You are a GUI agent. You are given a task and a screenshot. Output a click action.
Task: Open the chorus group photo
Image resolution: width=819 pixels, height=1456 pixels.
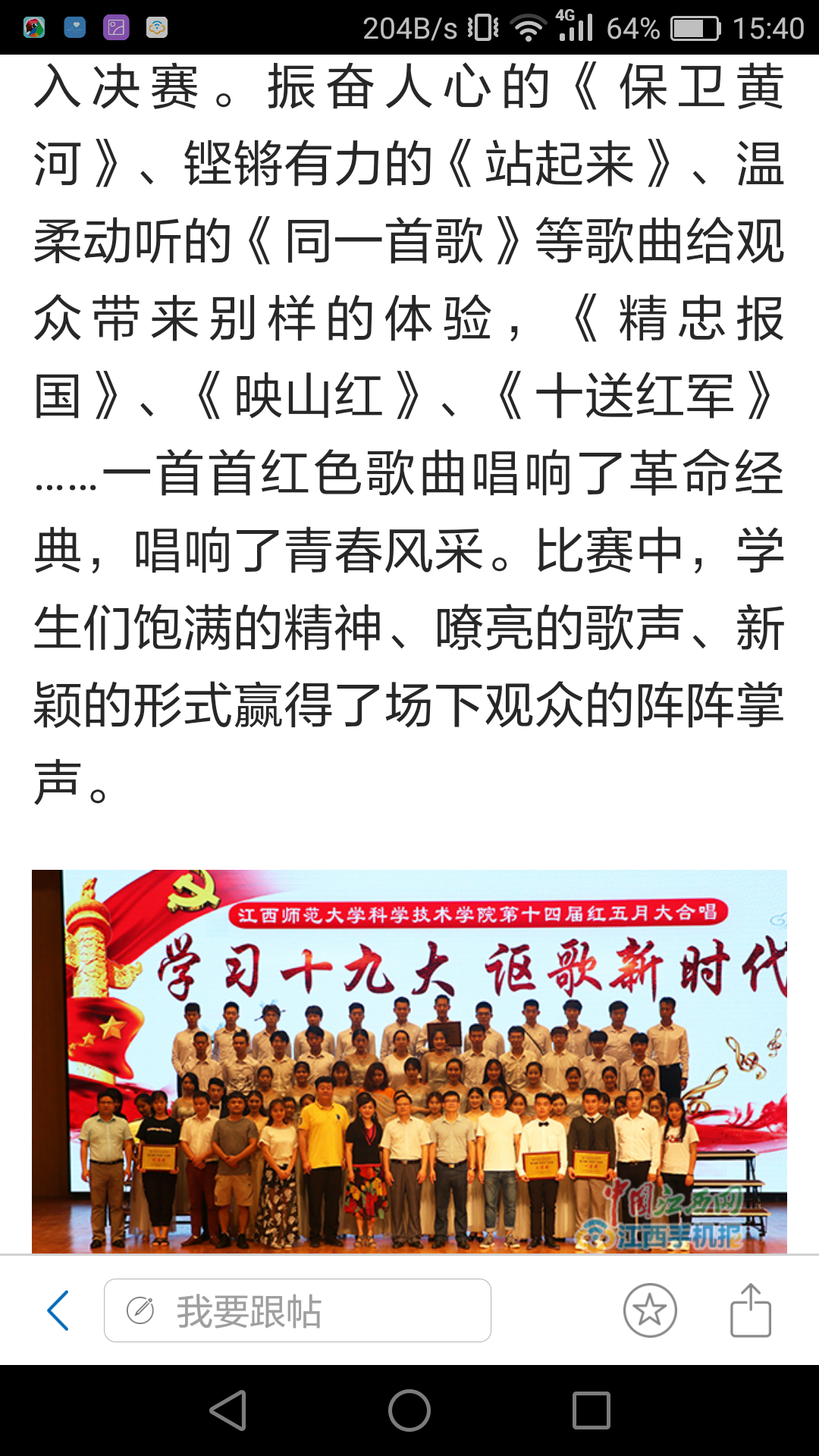coord(409,1060)
